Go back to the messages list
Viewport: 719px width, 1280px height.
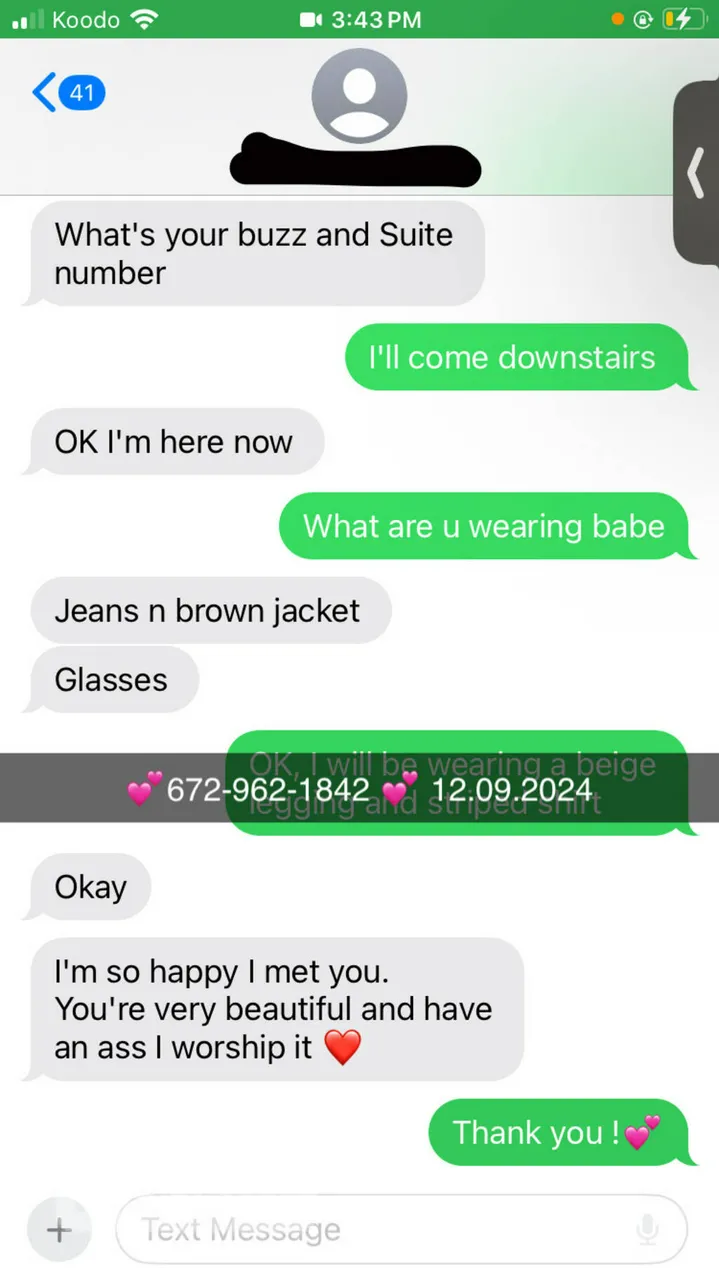(x=68, y=93)
